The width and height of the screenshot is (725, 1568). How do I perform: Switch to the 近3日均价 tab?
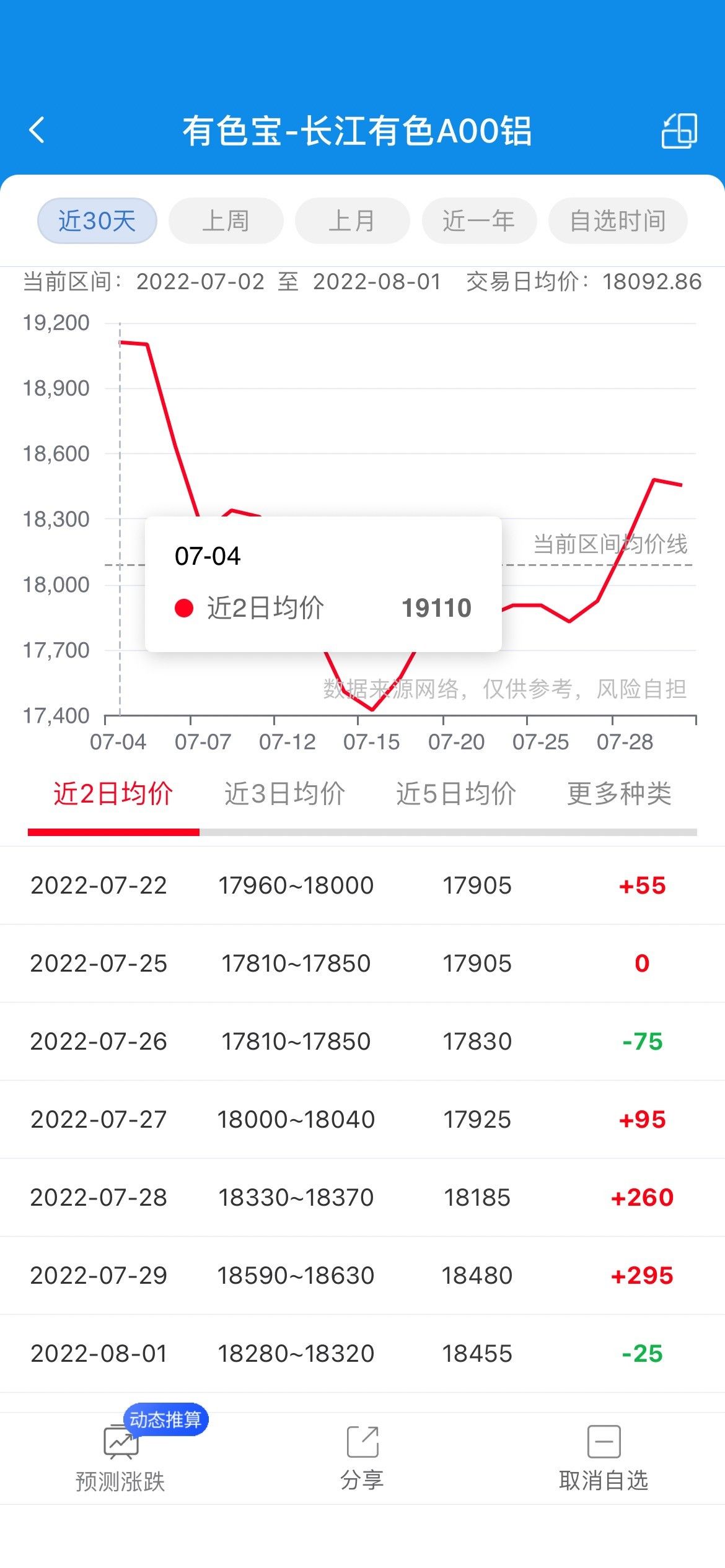point(284,794)
